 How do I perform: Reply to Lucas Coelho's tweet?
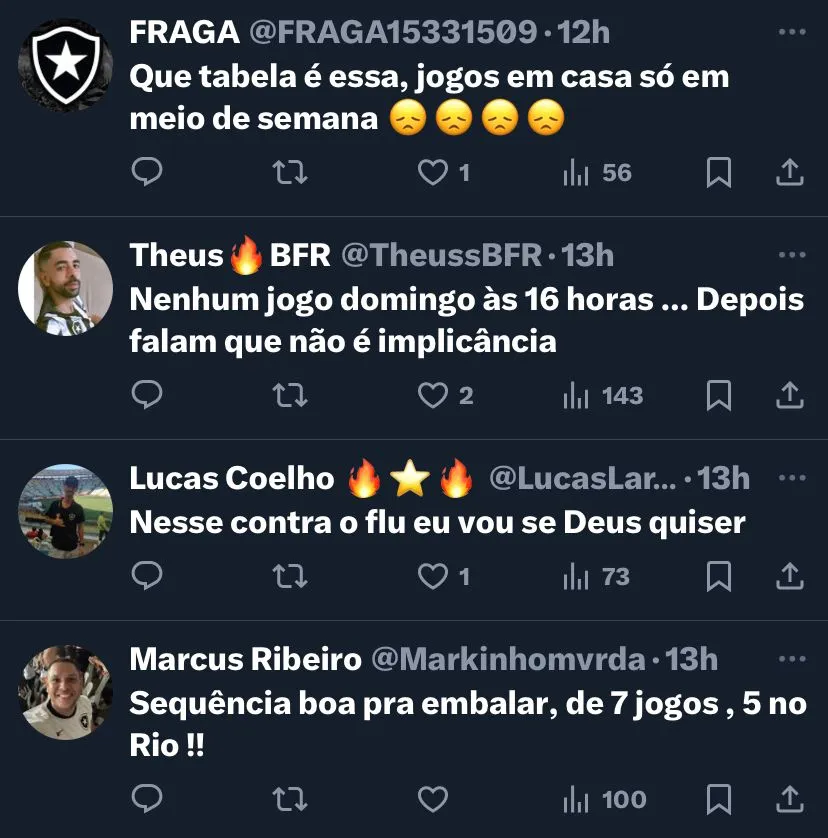147,576
